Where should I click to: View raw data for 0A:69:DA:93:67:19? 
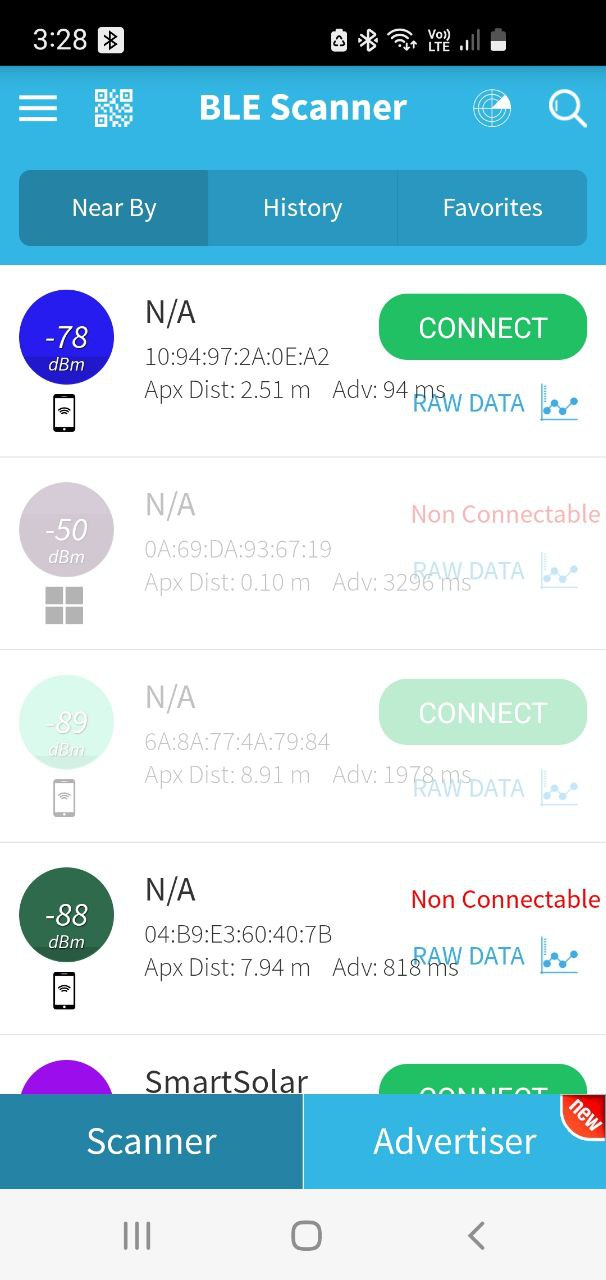(x=495, y=571)
